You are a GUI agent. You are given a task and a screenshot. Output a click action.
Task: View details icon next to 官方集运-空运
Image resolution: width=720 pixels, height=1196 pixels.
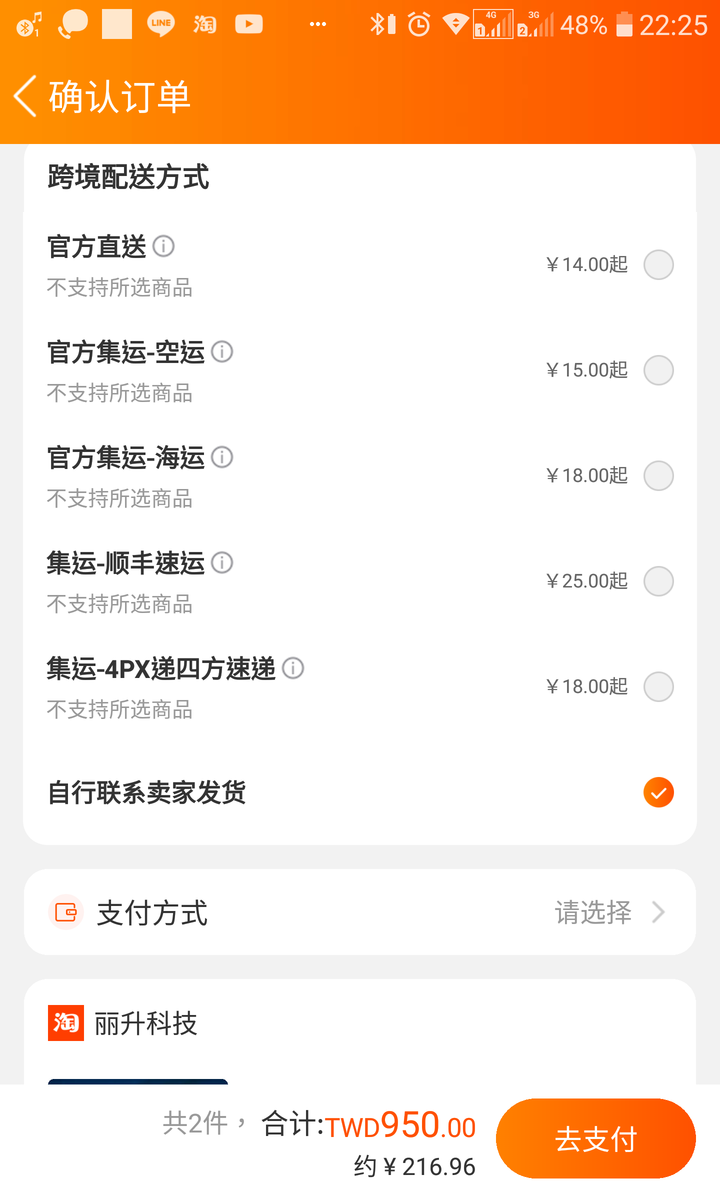point(222,352)
